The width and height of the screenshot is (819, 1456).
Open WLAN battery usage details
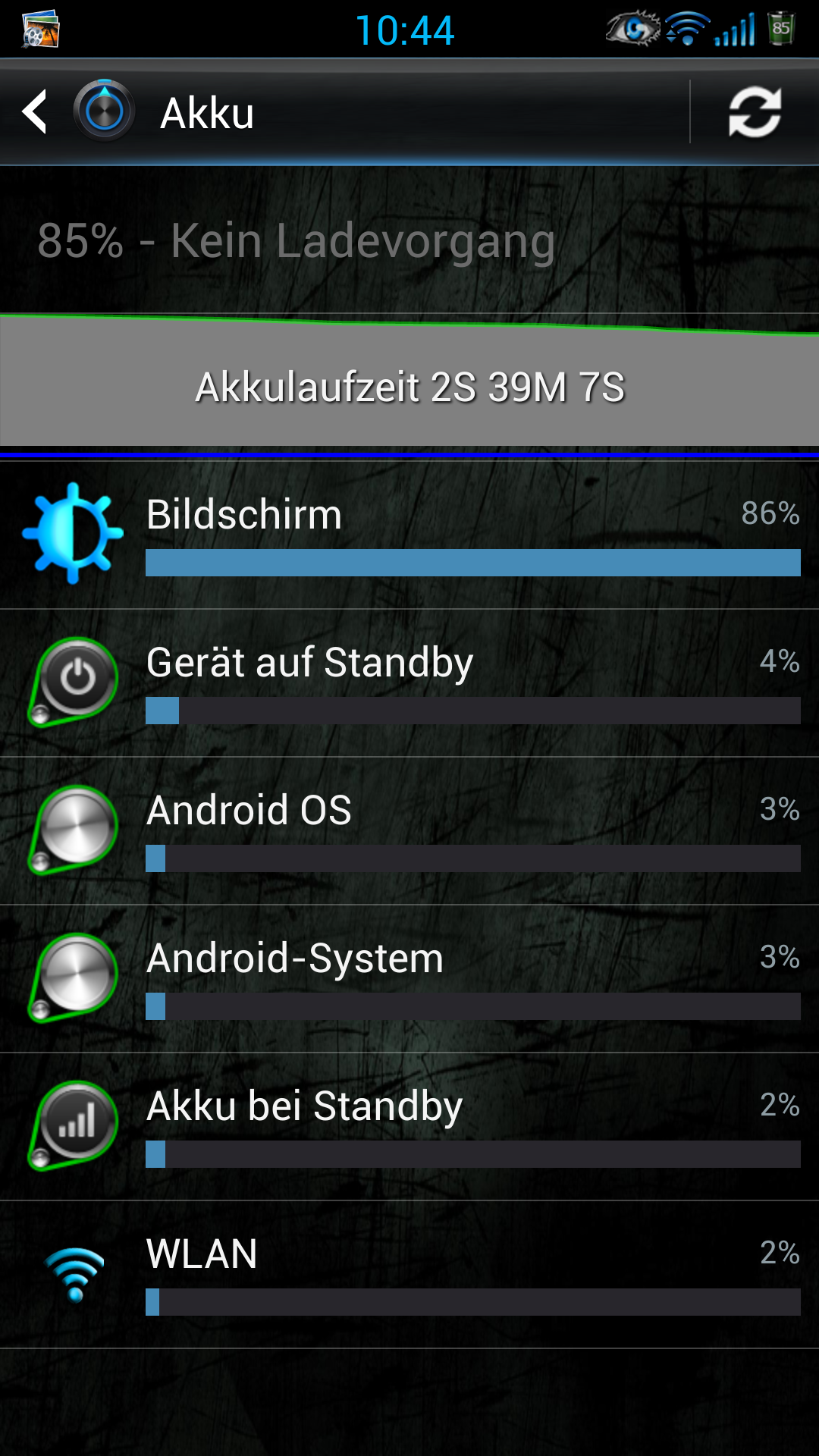tap(409, 1275)
